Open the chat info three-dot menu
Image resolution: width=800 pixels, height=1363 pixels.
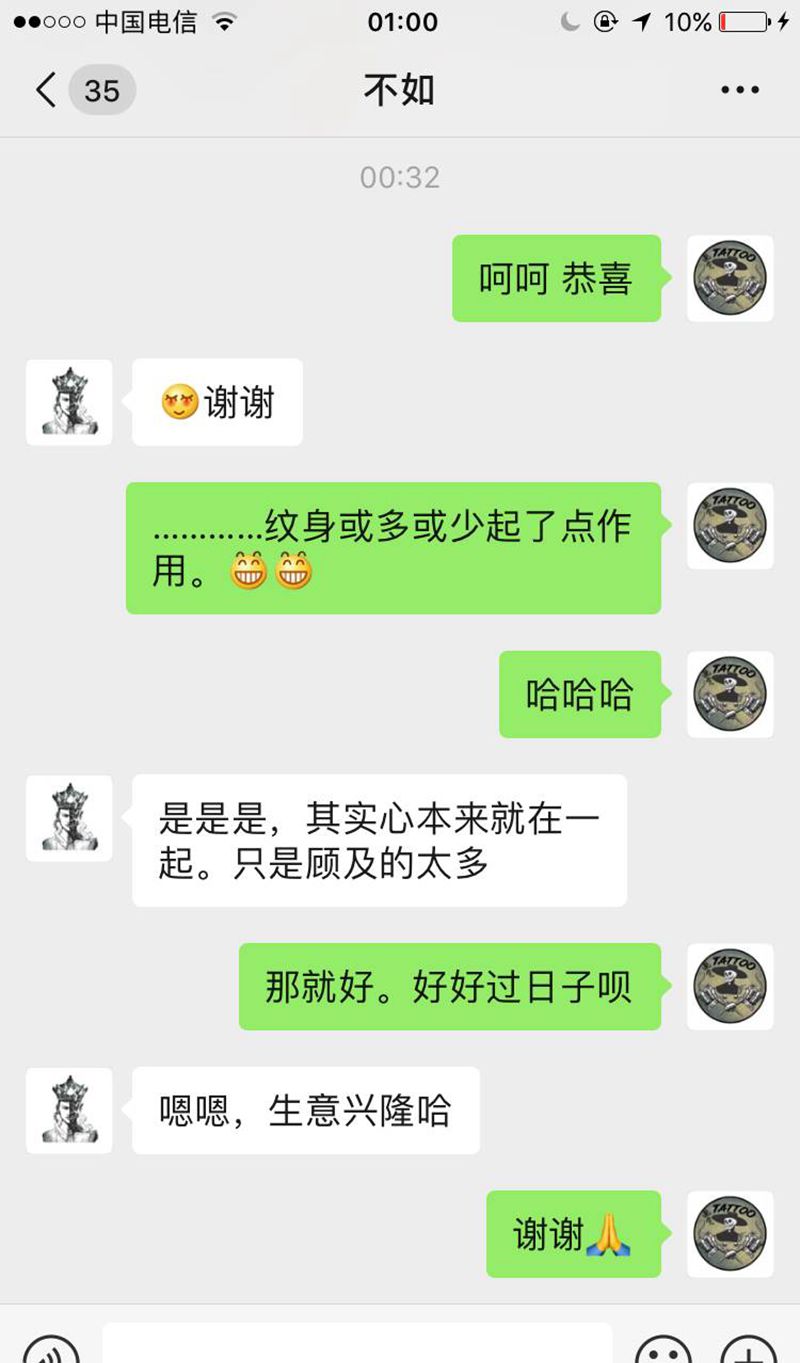pos(739,91)
